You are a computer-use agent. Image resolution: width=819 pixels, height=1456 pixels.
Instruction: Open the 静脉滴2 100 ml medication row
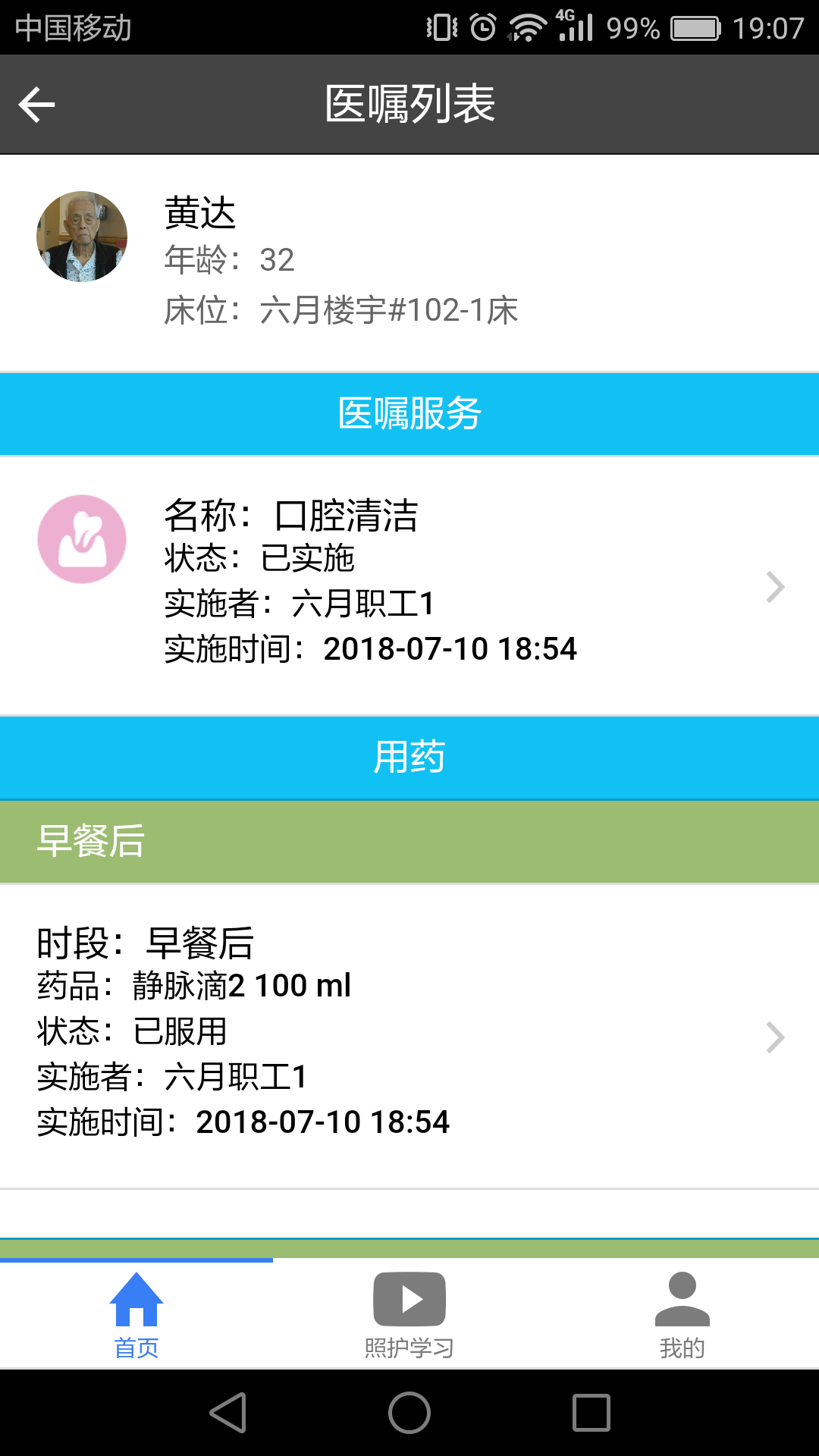click(x=409, y=1036)
